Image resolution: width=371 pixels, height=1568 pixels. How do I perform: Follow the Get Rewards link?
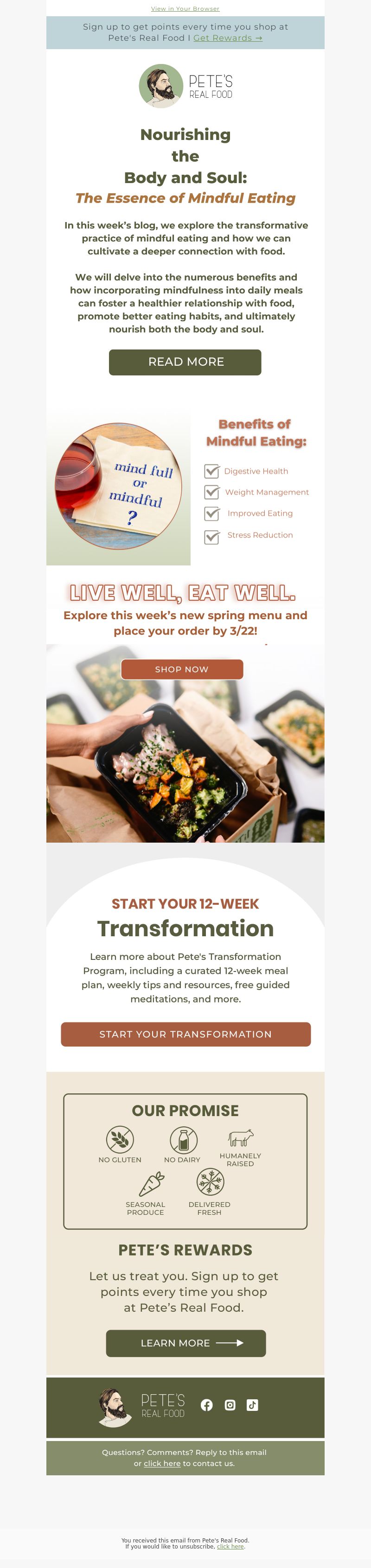(227, 38)
